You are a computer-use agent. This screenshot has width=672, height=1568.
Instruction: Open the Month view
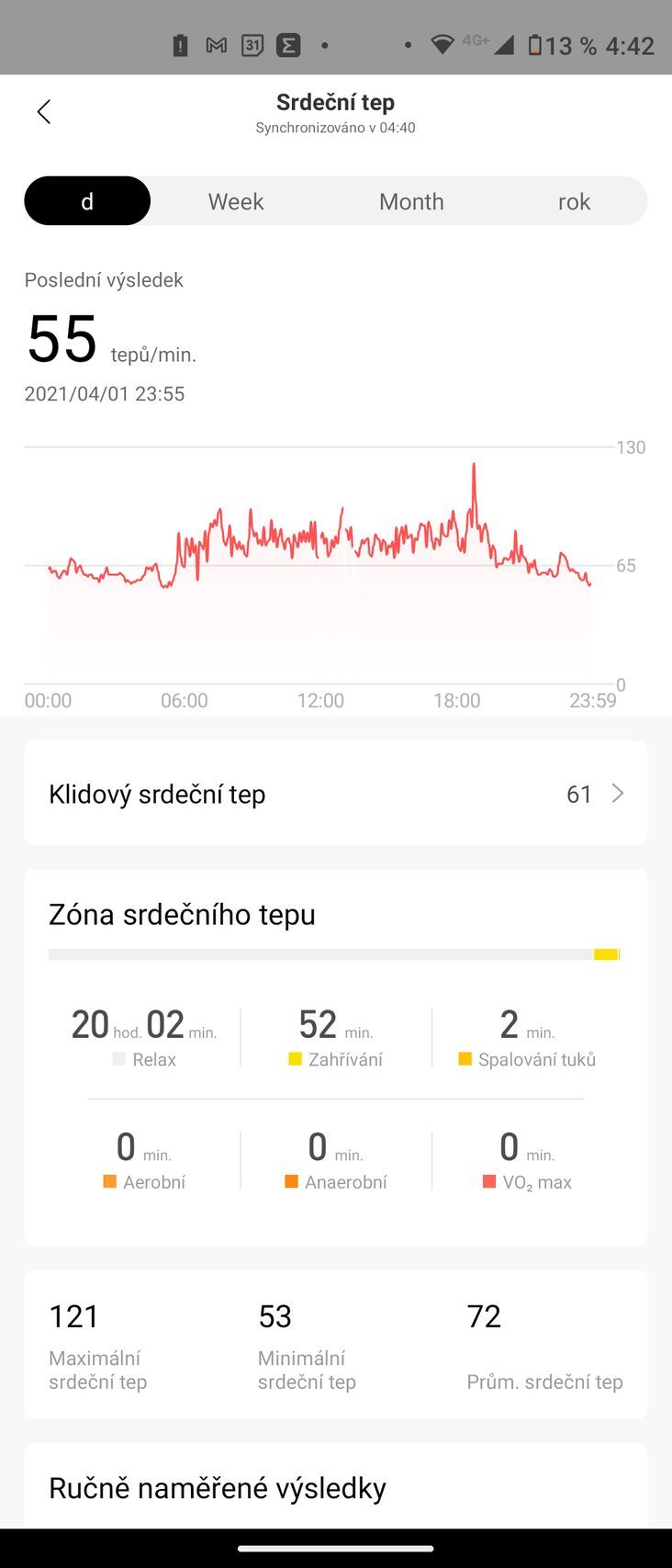click(411, 200)
